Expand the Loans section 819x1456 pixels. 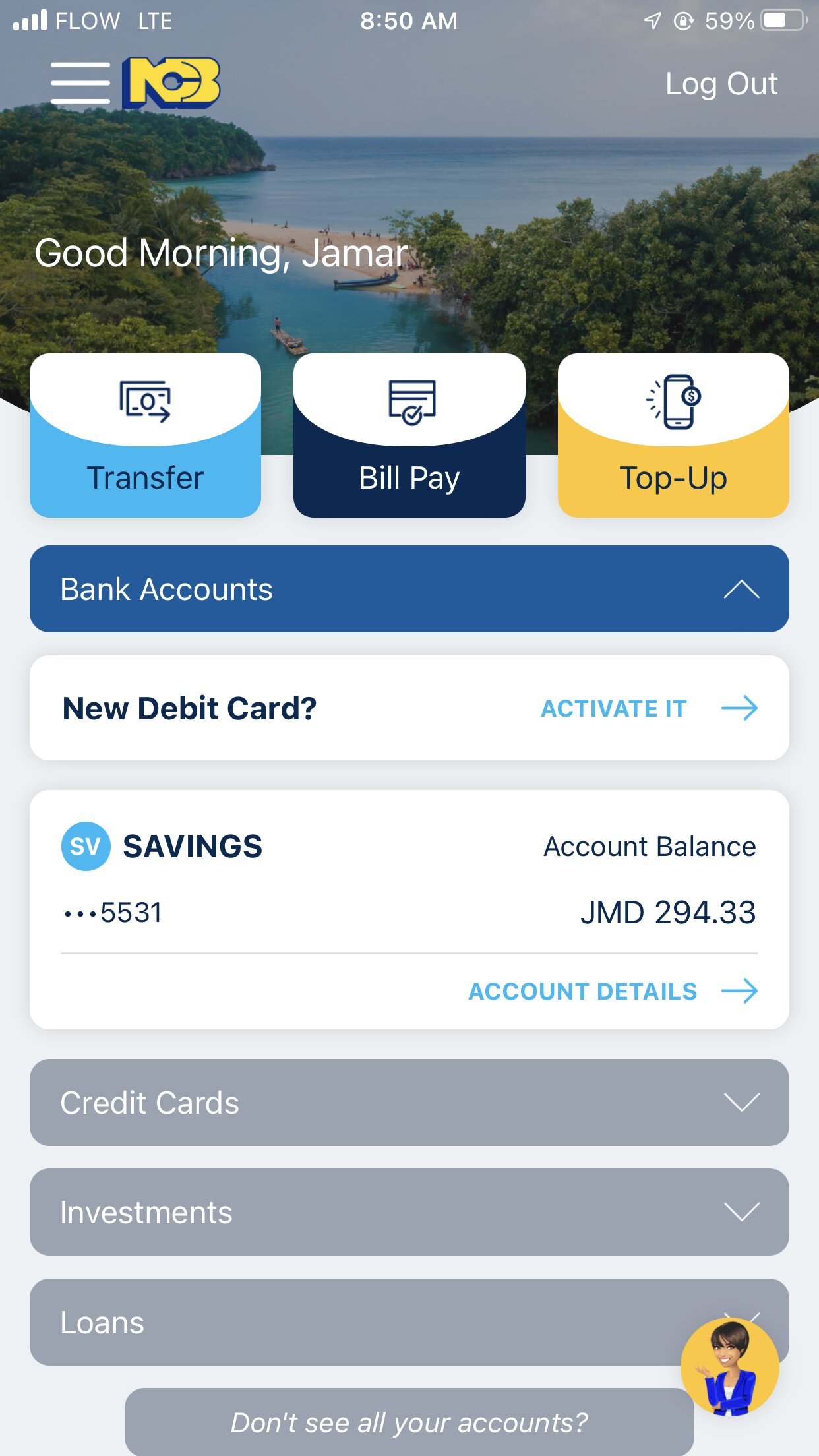click(x=356, y=1322)
